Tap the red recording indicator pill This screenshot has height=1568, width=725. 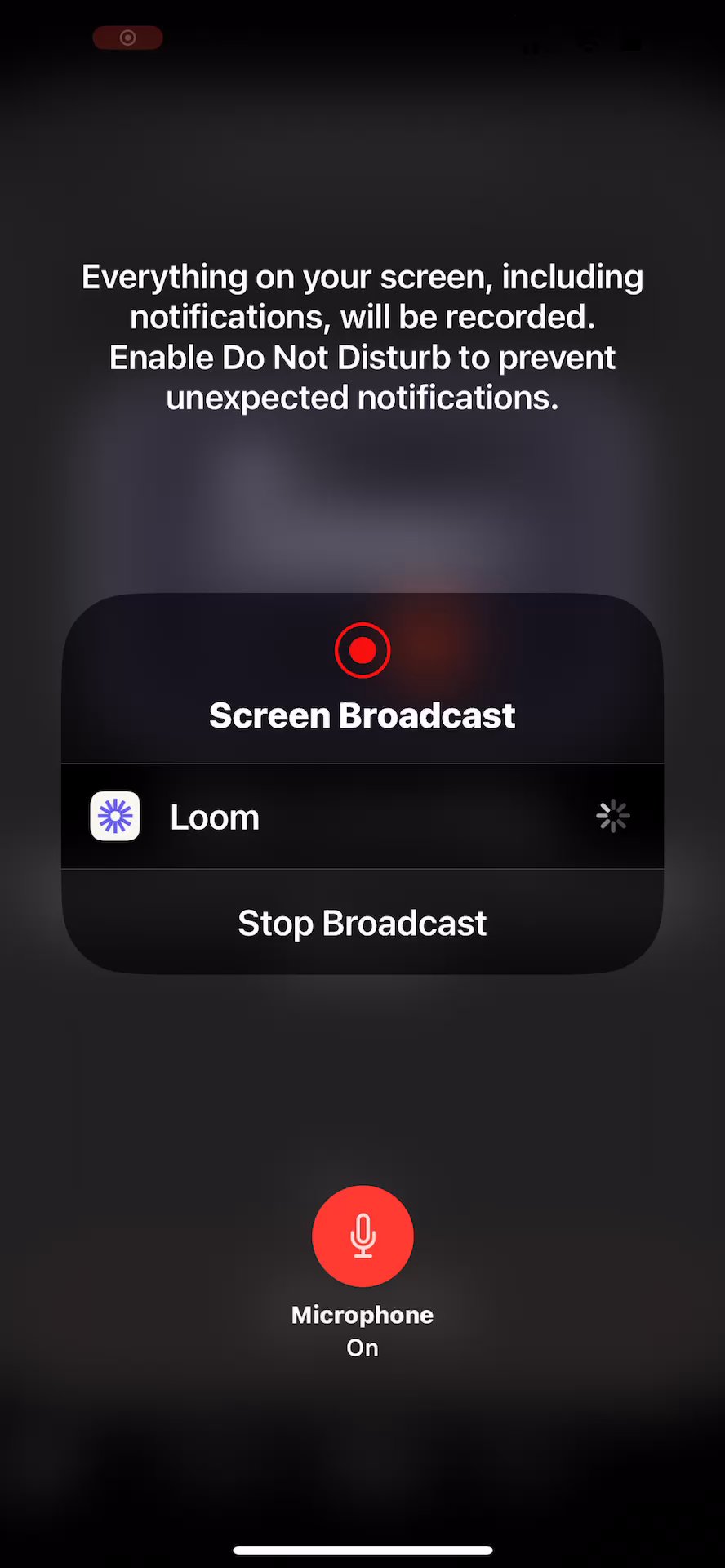tap(127, 38)
